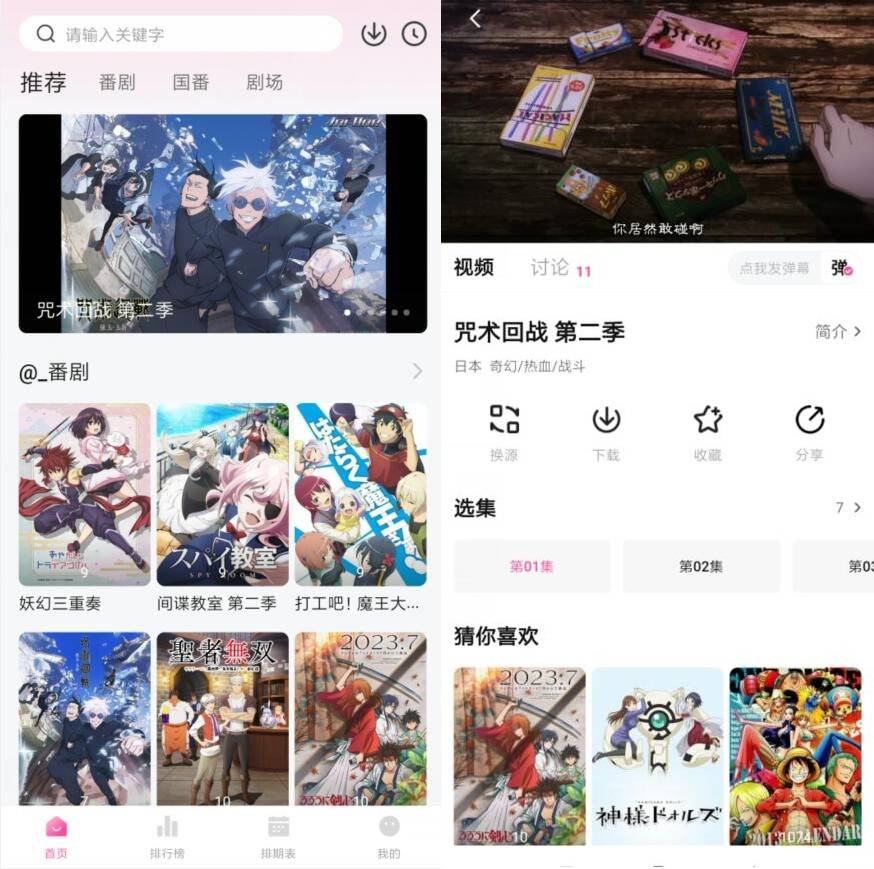874x869 pixels.
Task: Go to the 我的 bottom tab
Action: point(389,837)
